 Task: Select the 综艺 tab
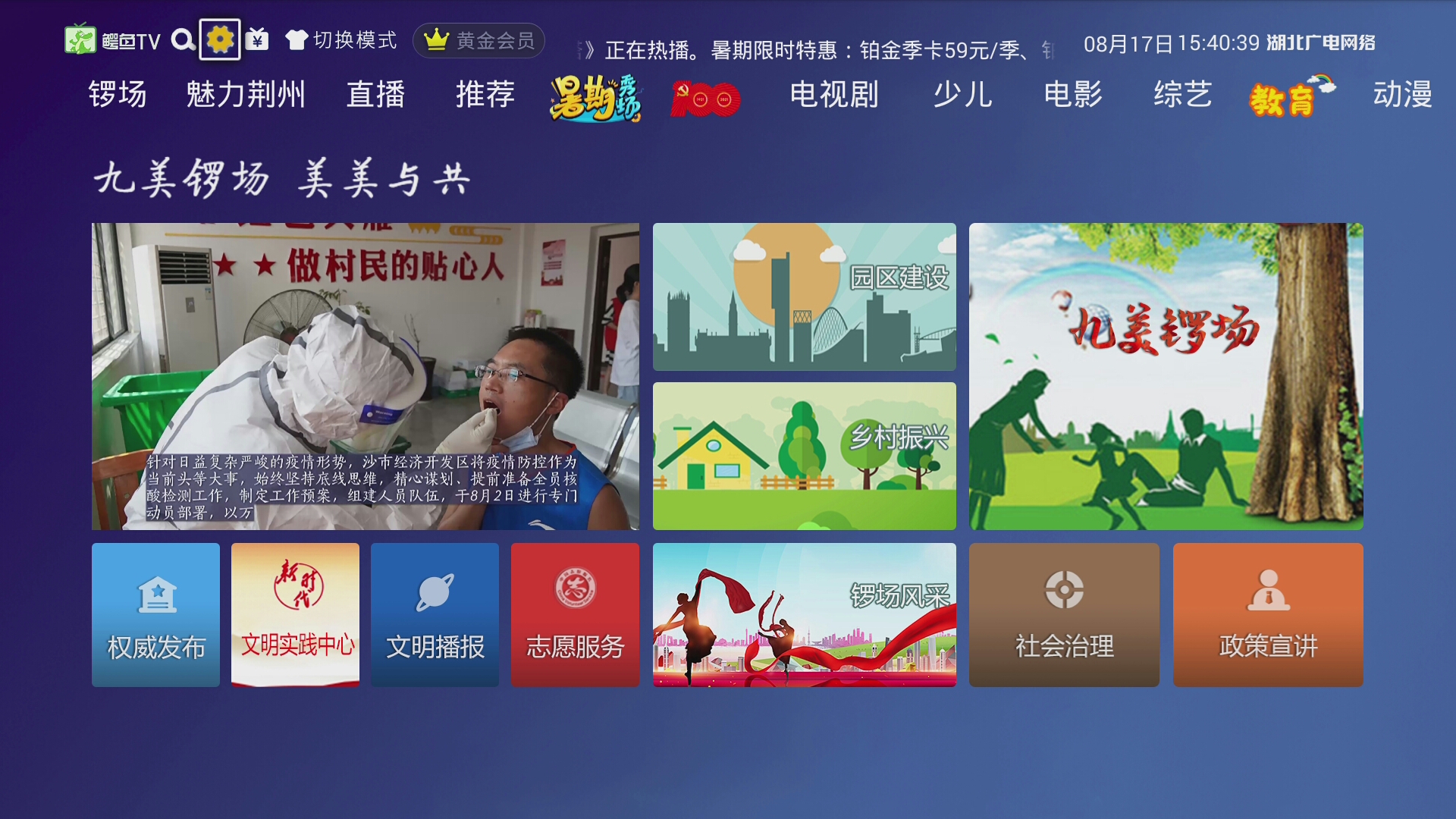1183,95
